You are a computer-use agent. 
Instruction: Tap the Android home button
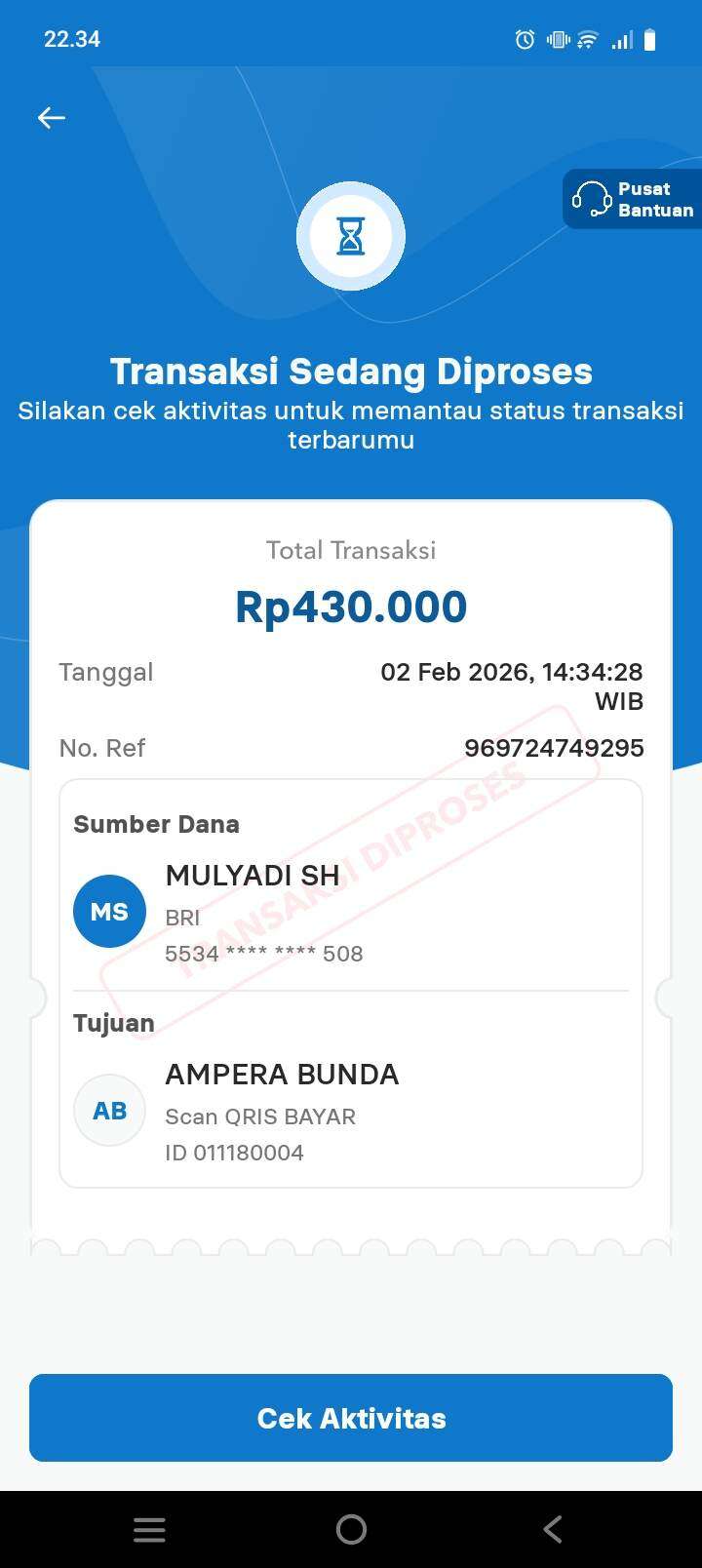(x=351, y=1529)
